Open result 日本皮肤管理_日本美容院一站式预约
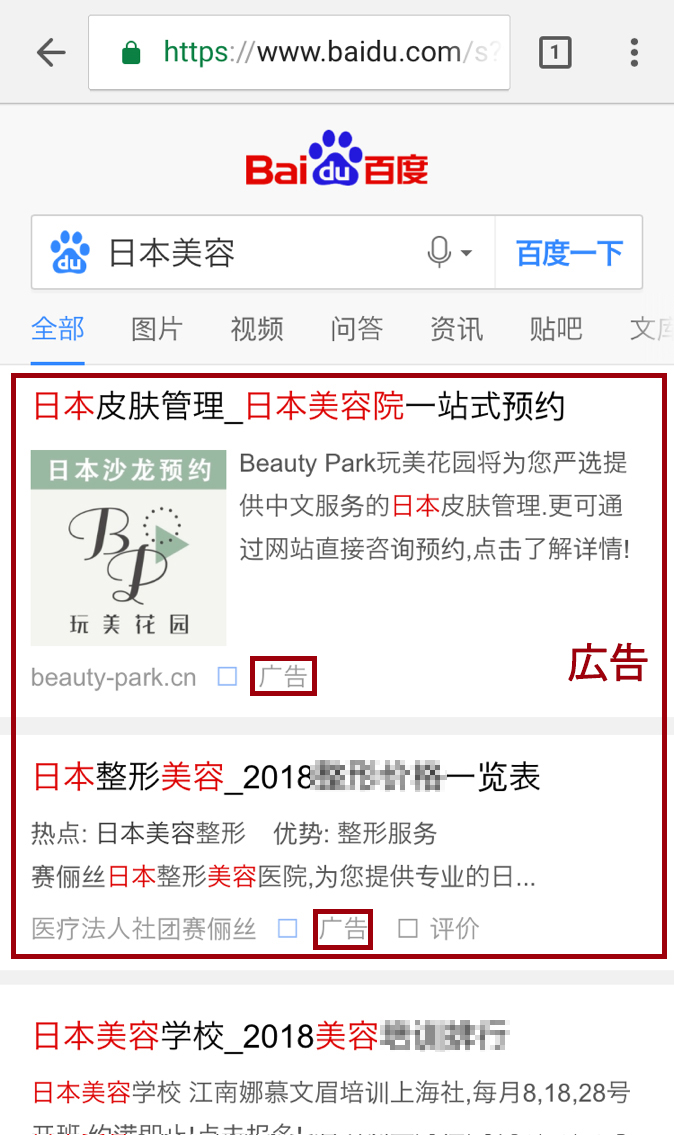674x1135 pixels. pyautogui.click(x=299, y=407)
